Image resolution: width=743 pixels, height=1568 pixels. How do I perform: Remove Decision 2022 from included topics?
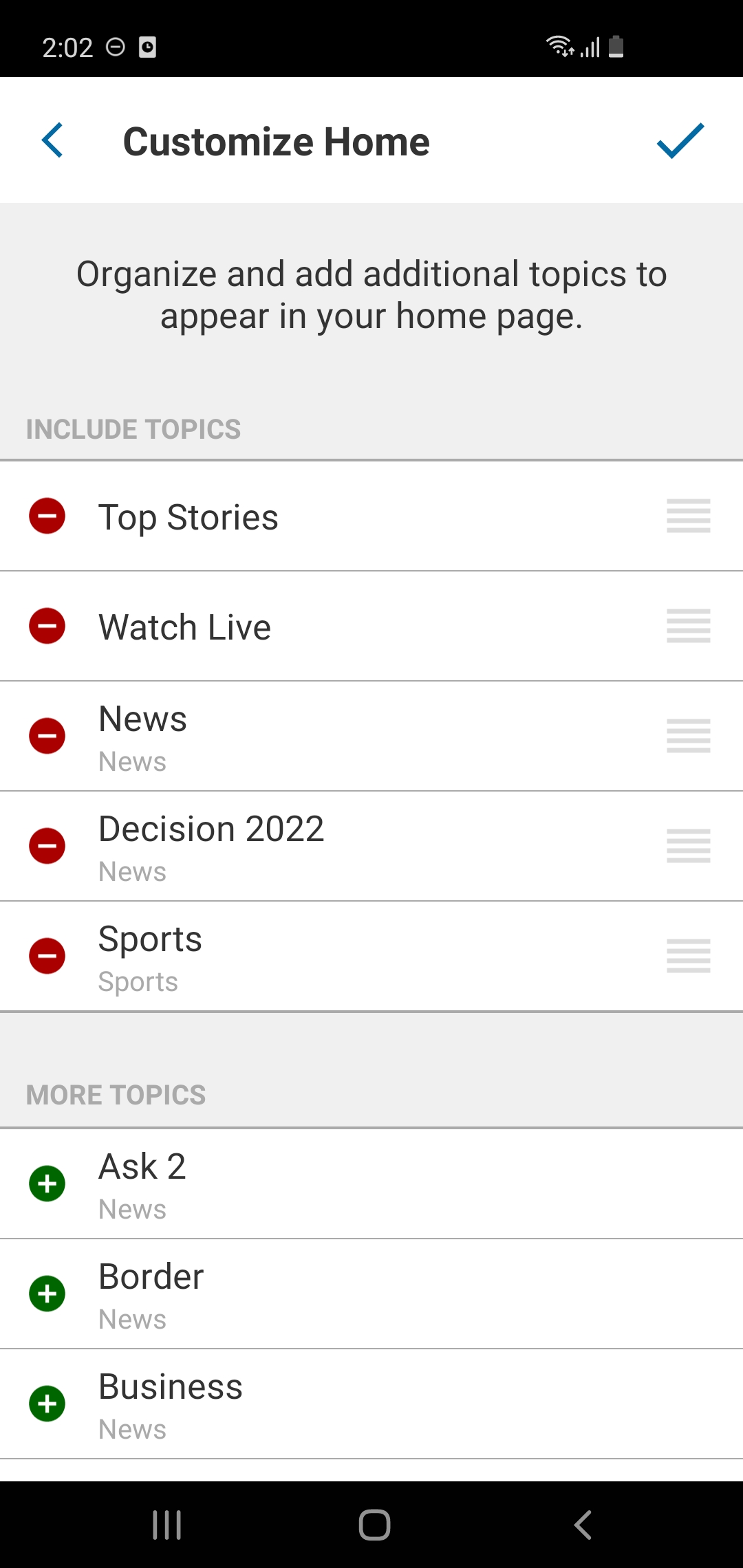pos(47,846)
